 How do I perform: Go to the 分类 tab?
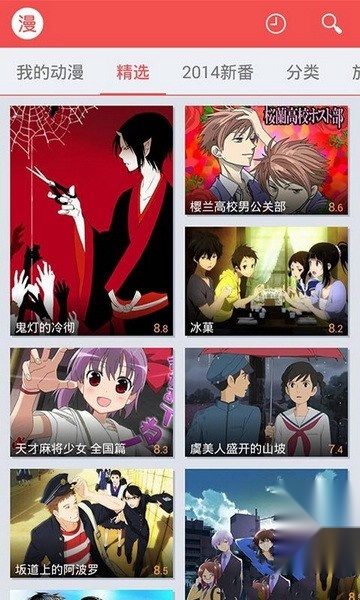(x=303, y=72)
